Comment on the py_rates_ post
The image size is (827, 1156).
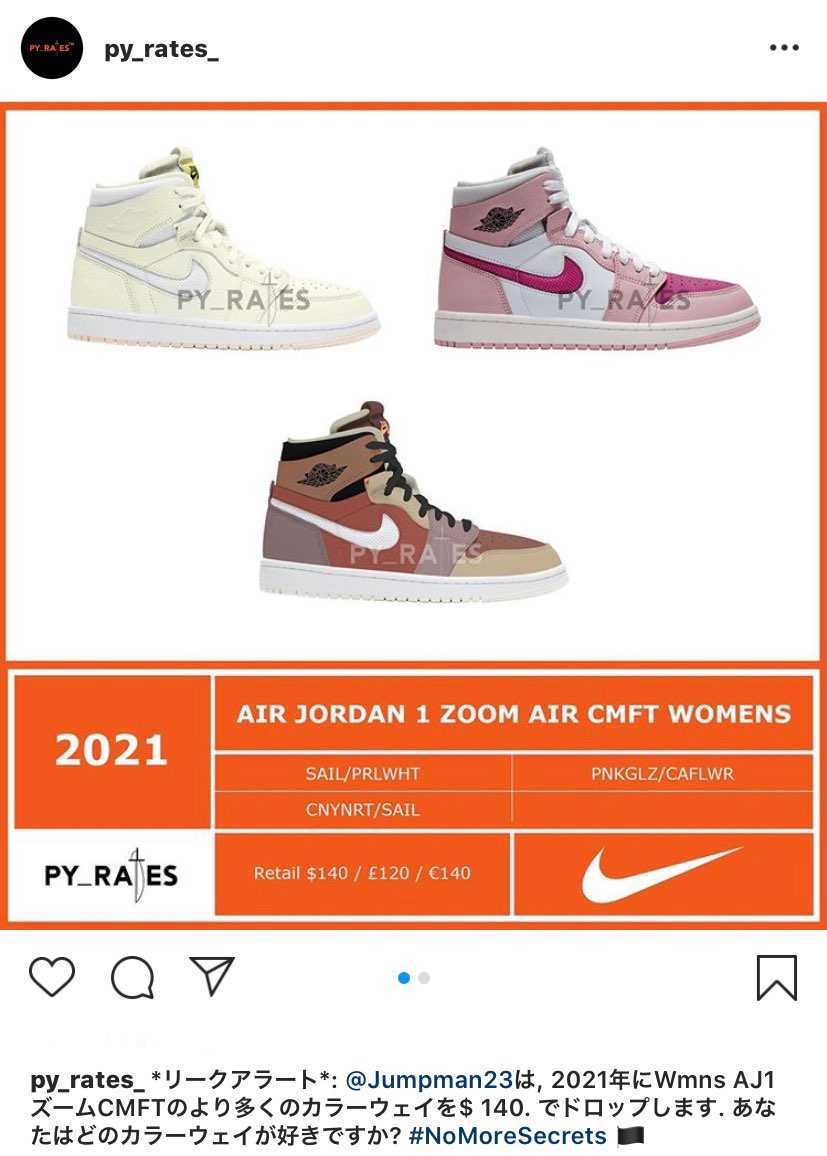[132, 977]
